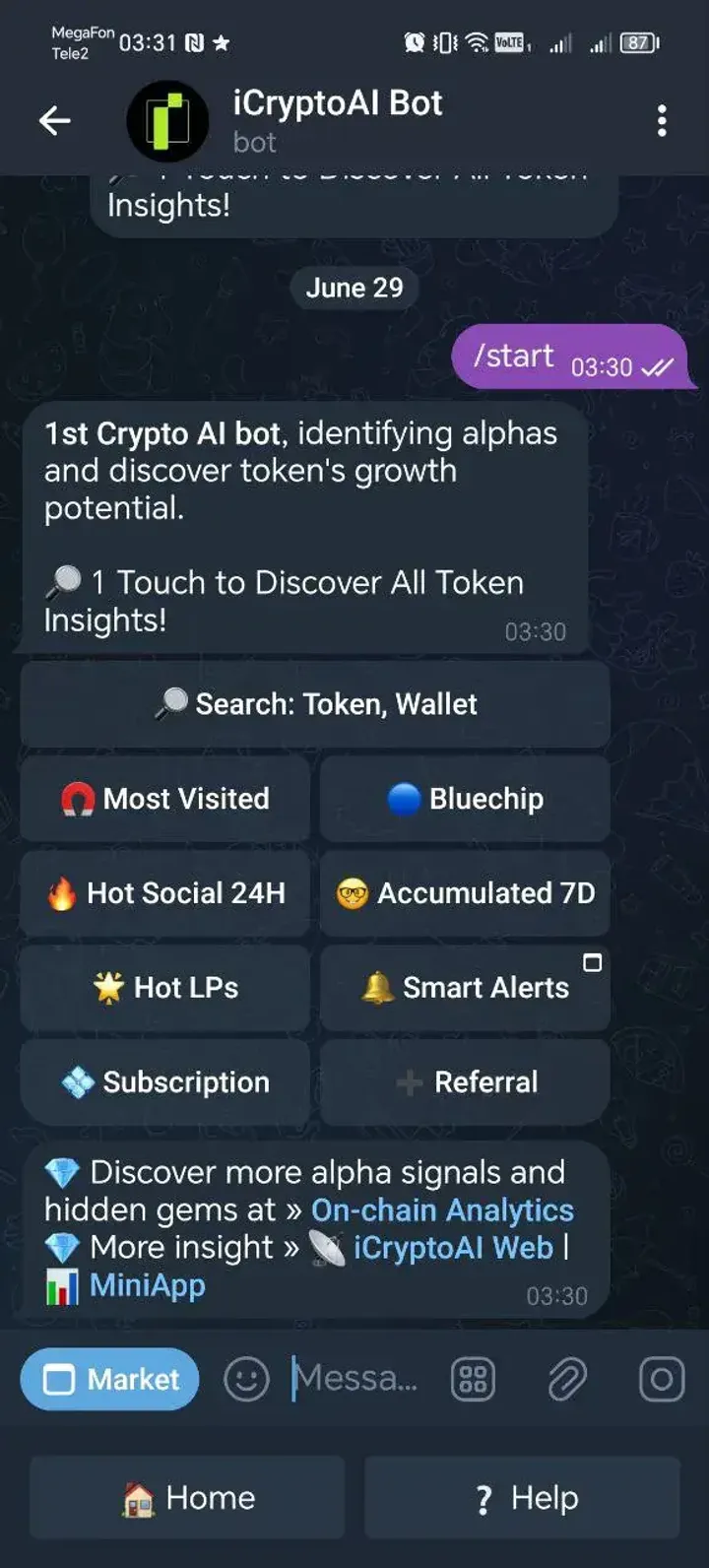The image size is (709, 1568).
Task: Launch the MiniApp link
Action: tap(148, 1285)
